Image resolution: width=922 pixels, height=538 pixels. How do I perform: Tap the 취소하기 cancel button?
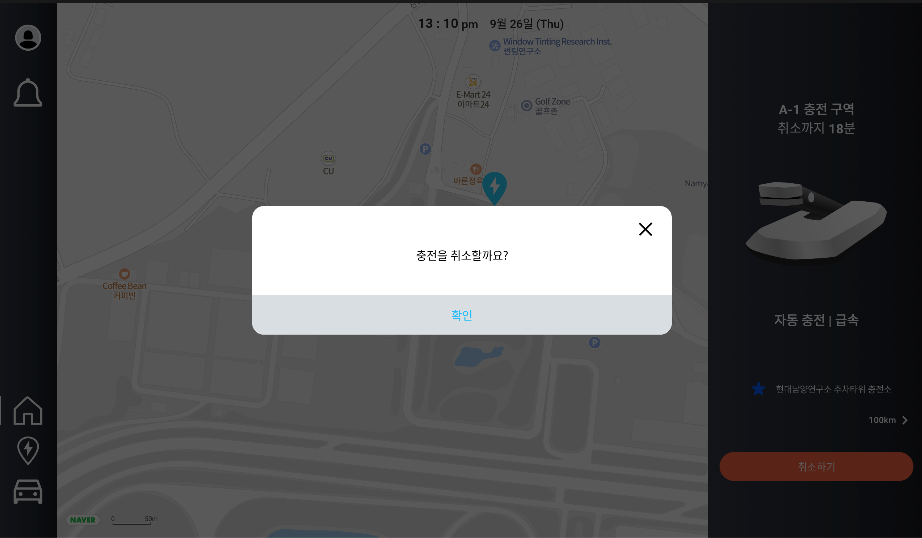click(x=816, y=466)
